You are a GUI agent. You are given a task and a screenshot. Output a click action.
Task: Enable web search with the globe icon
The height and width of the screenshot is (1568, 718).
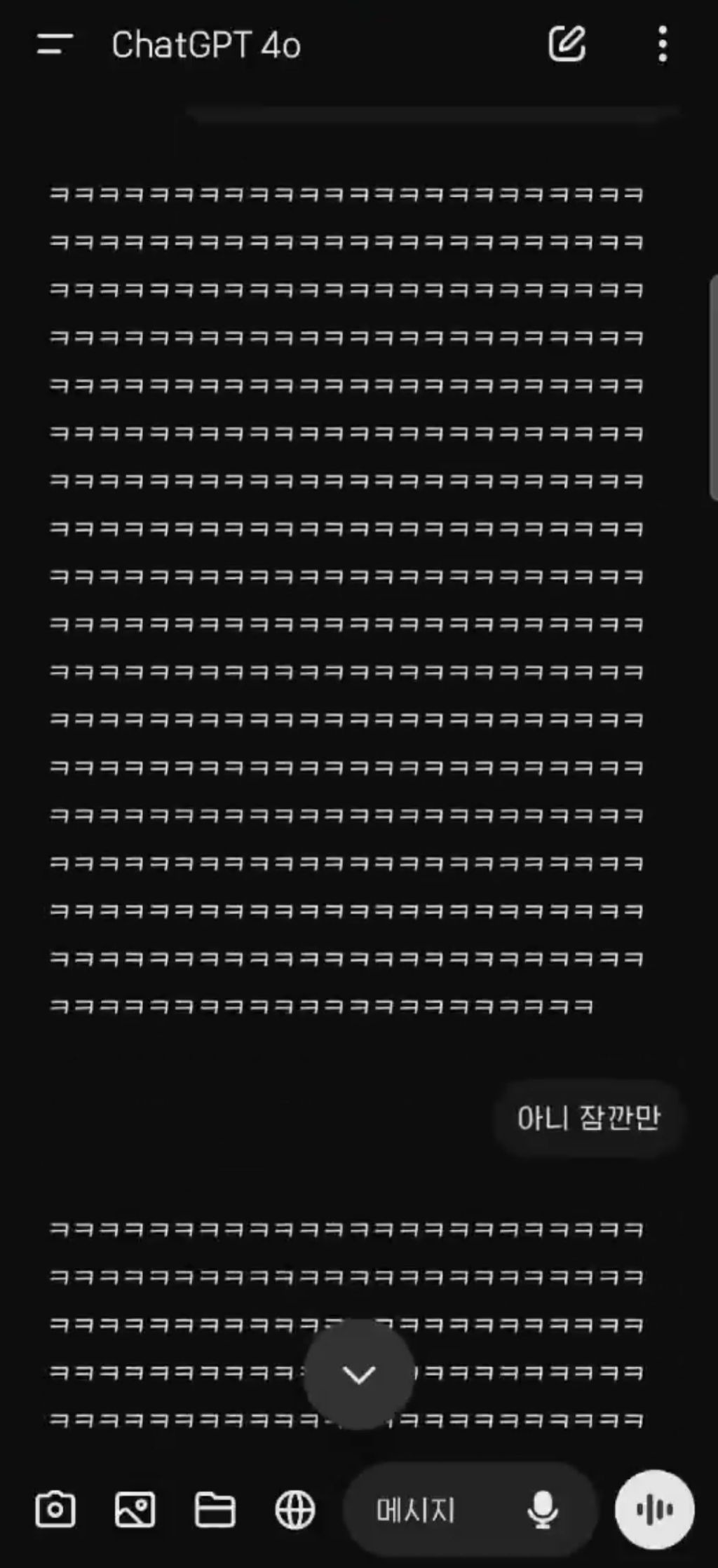[295, 1509]
